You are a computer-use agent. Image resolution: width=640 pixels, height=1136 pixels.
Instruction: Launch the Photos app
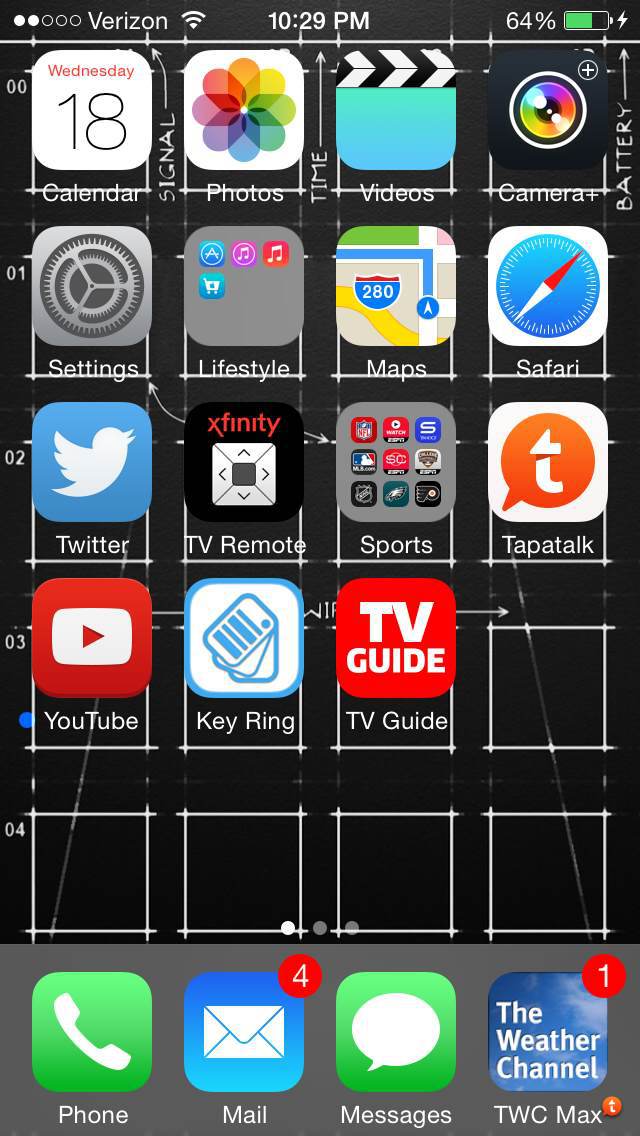(x=244, y=110)
